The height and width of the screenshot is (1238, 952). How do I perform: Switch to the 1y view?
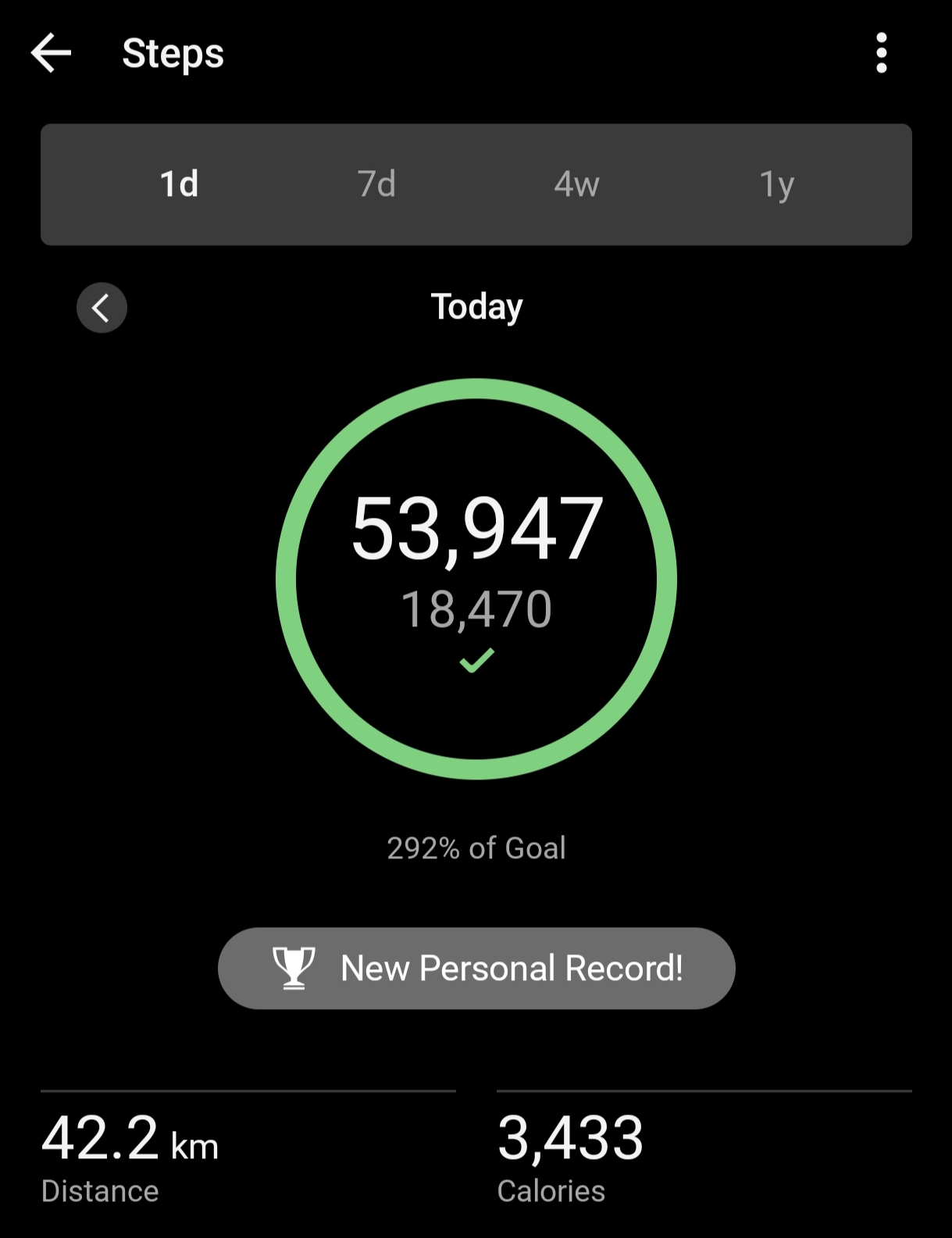tap(776, 185)
